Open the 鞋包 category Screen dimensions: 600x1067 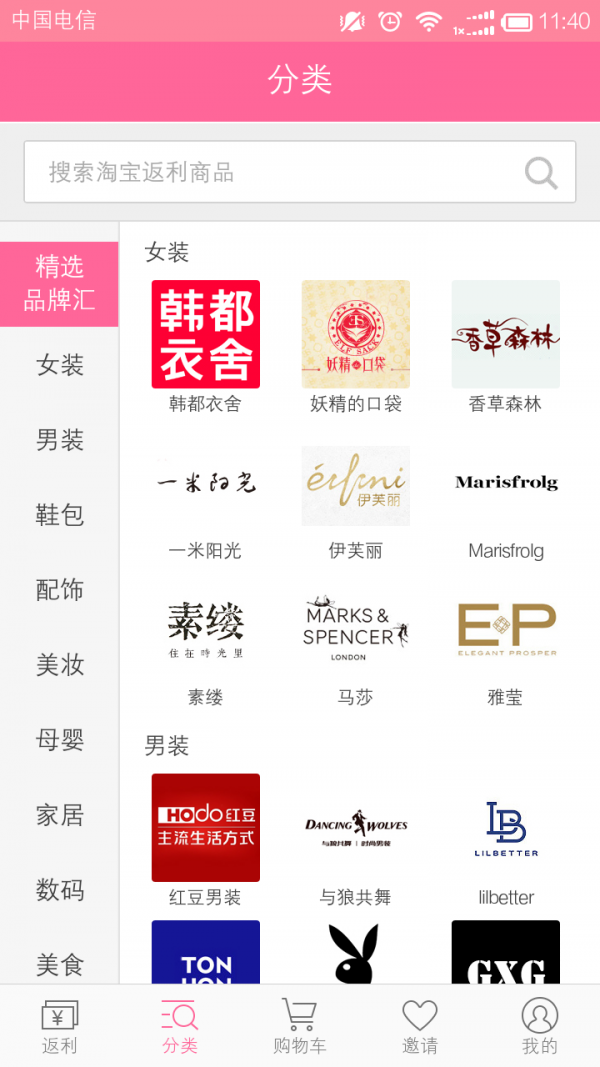point(60,515)
